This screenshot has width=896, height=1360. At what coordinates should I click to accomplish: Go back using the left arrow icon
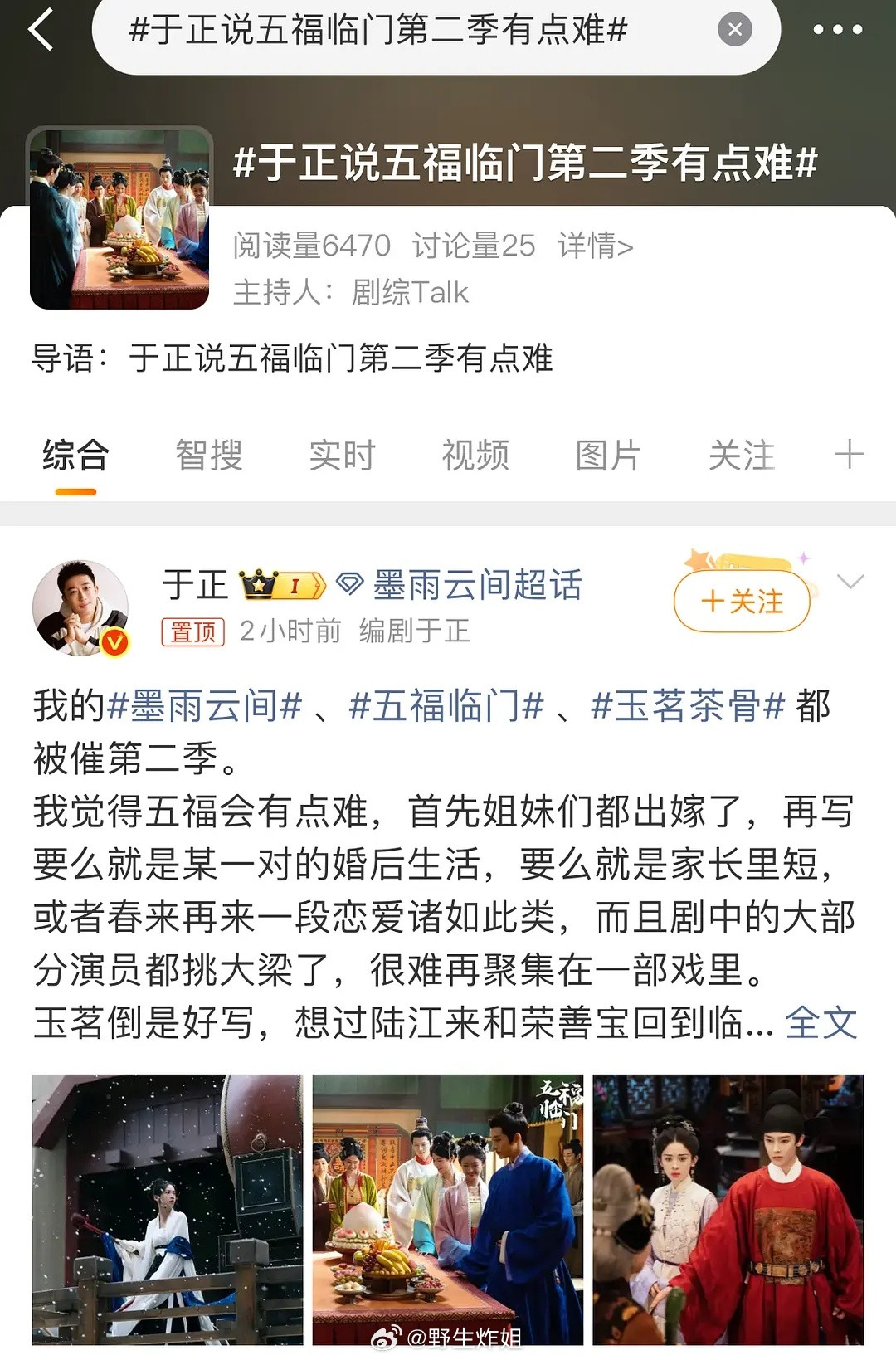pyautogui.click(x=40, y=29)
